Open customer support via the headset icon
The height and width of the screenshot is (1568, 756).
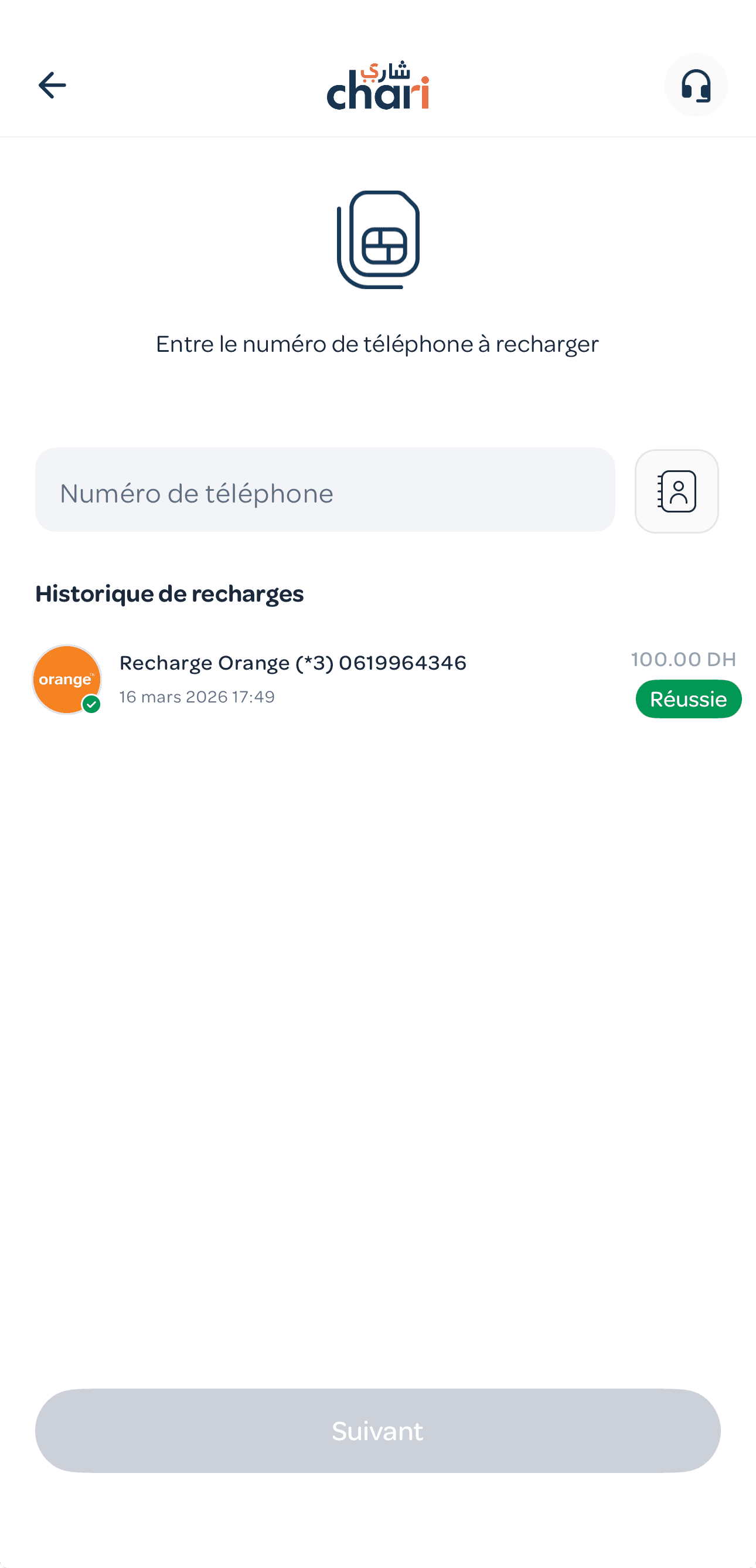(695, 84)
